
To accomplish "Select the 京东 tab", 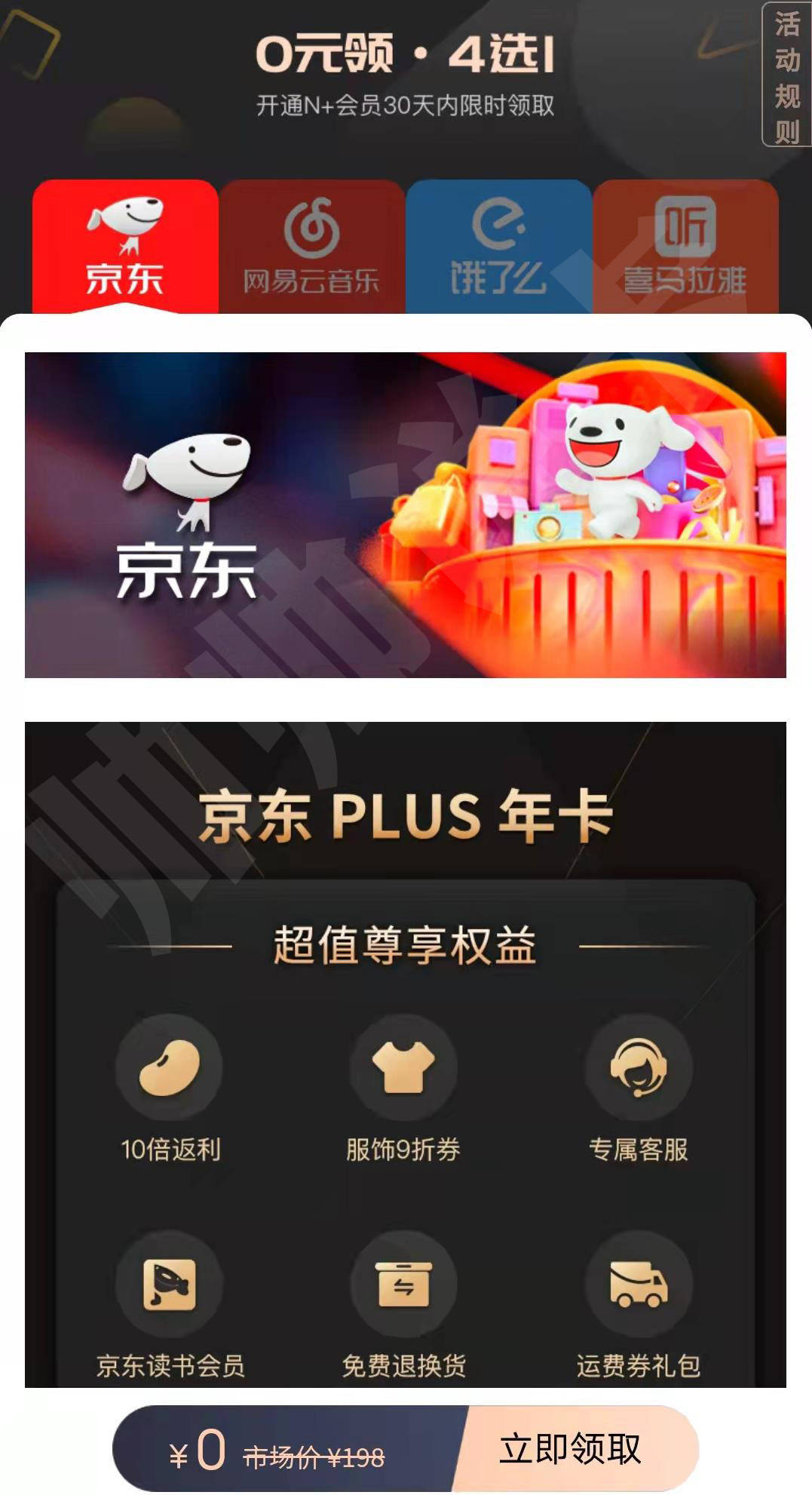I will 125,247.
